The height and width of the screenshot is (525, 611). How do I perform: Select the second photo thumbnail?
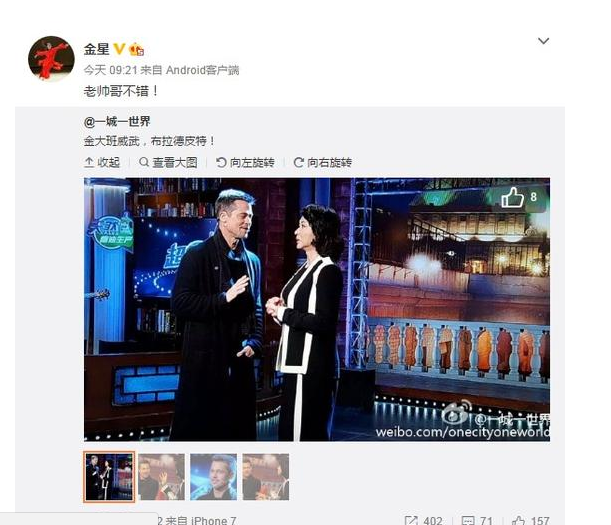[161, 477]
